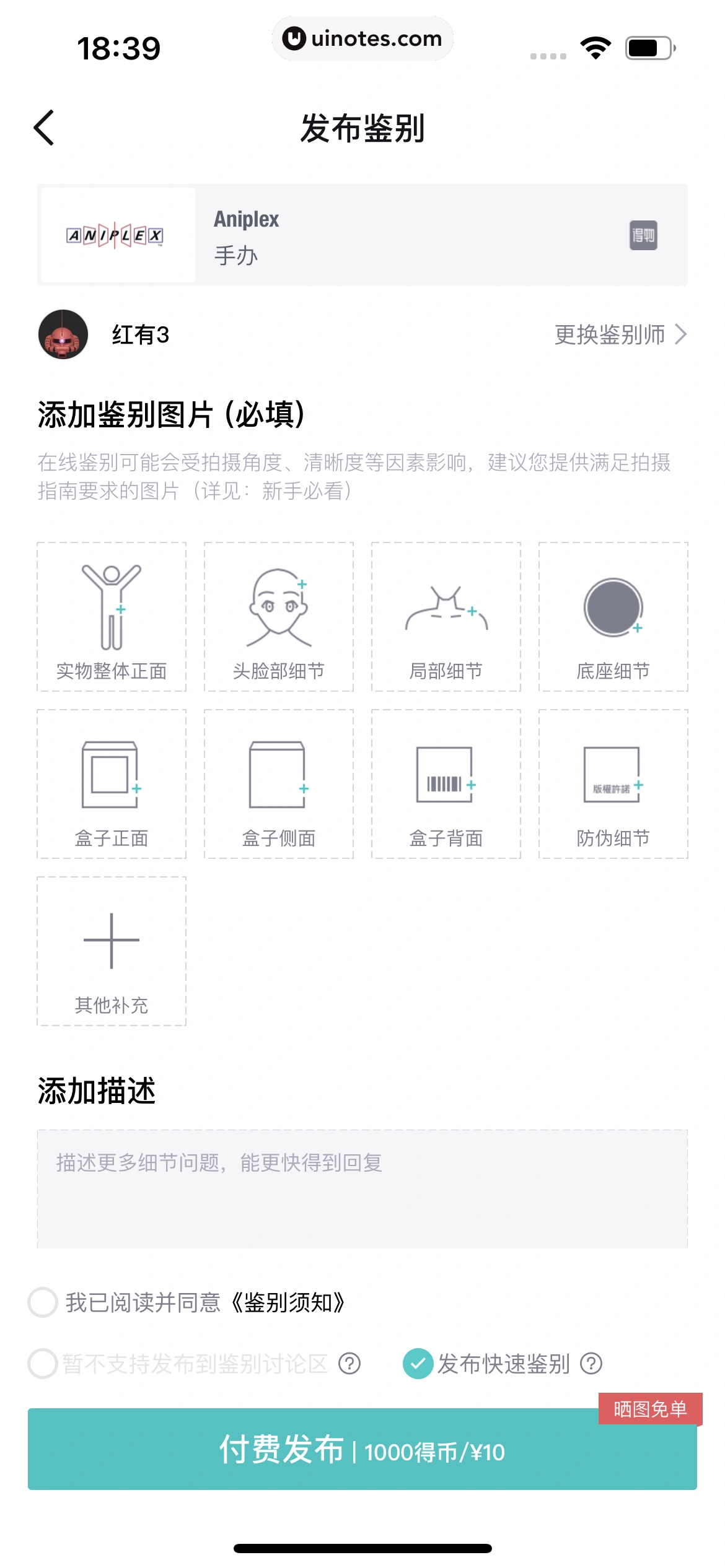Add photo for 头脸部细节 slot
The image size is (725, 1568).
point(279,616)
